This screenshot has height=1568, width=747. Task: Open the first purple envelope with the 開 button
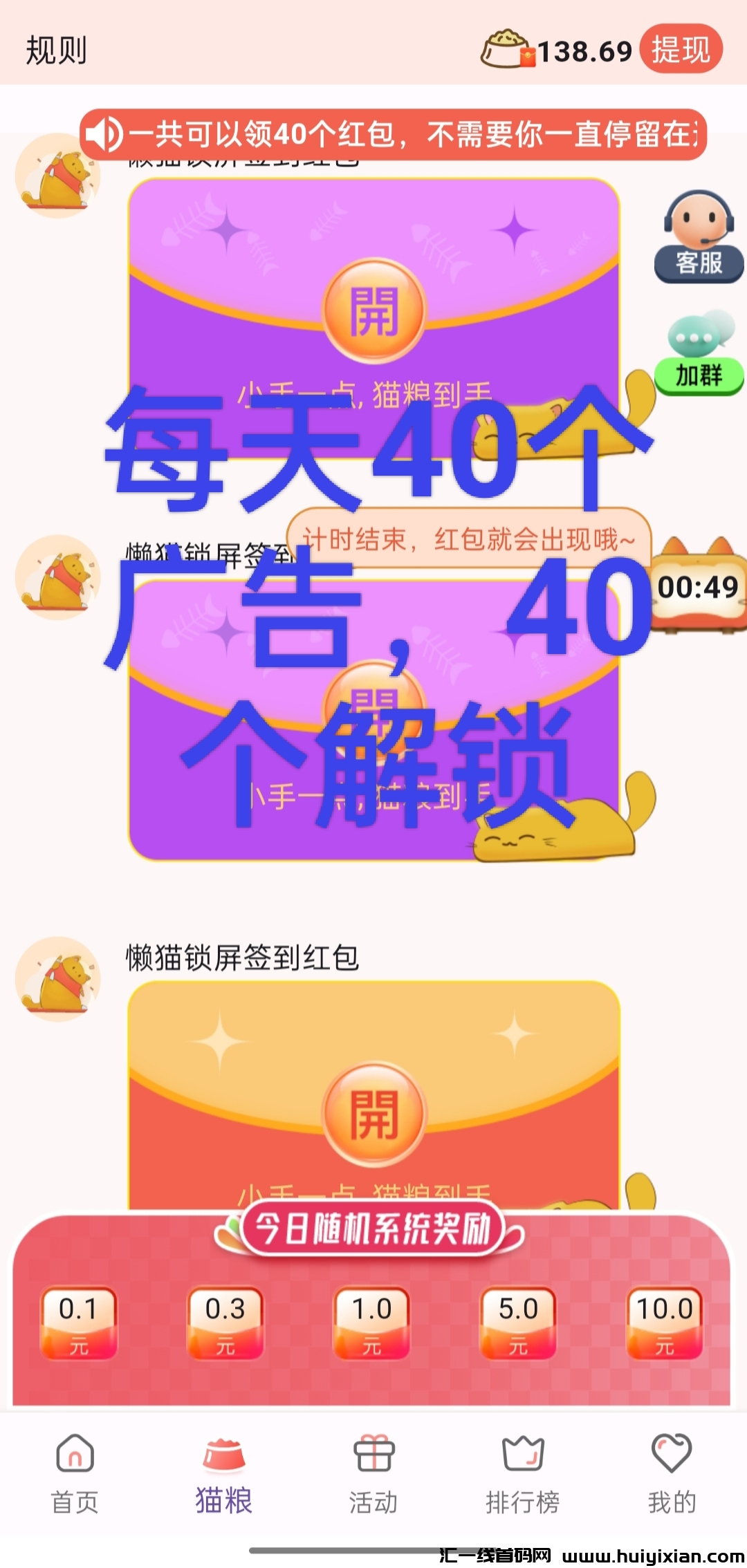[x=373, y=311]
